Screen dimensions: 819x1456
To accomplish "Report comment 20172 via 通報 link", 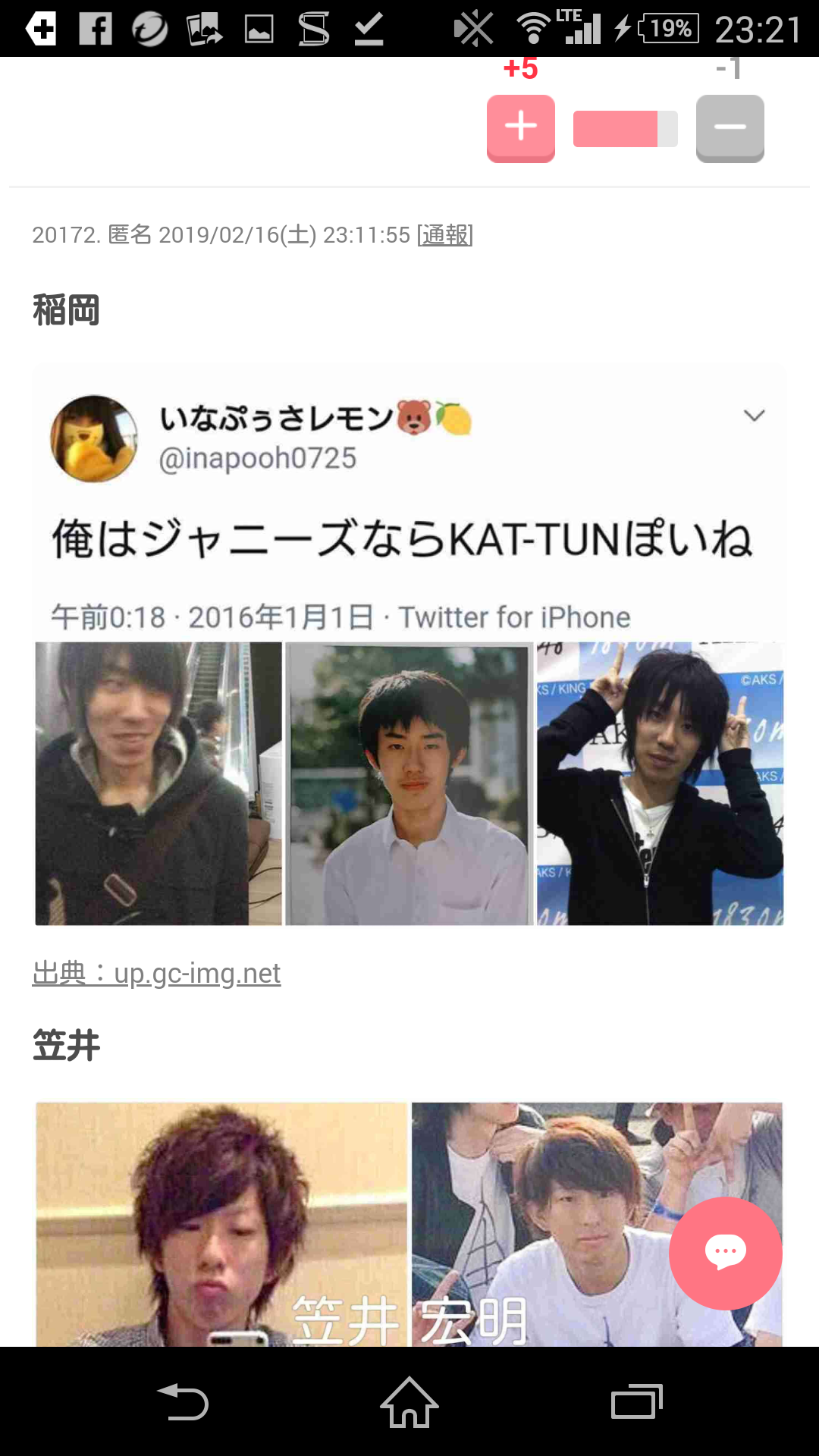I will (445, 235).
